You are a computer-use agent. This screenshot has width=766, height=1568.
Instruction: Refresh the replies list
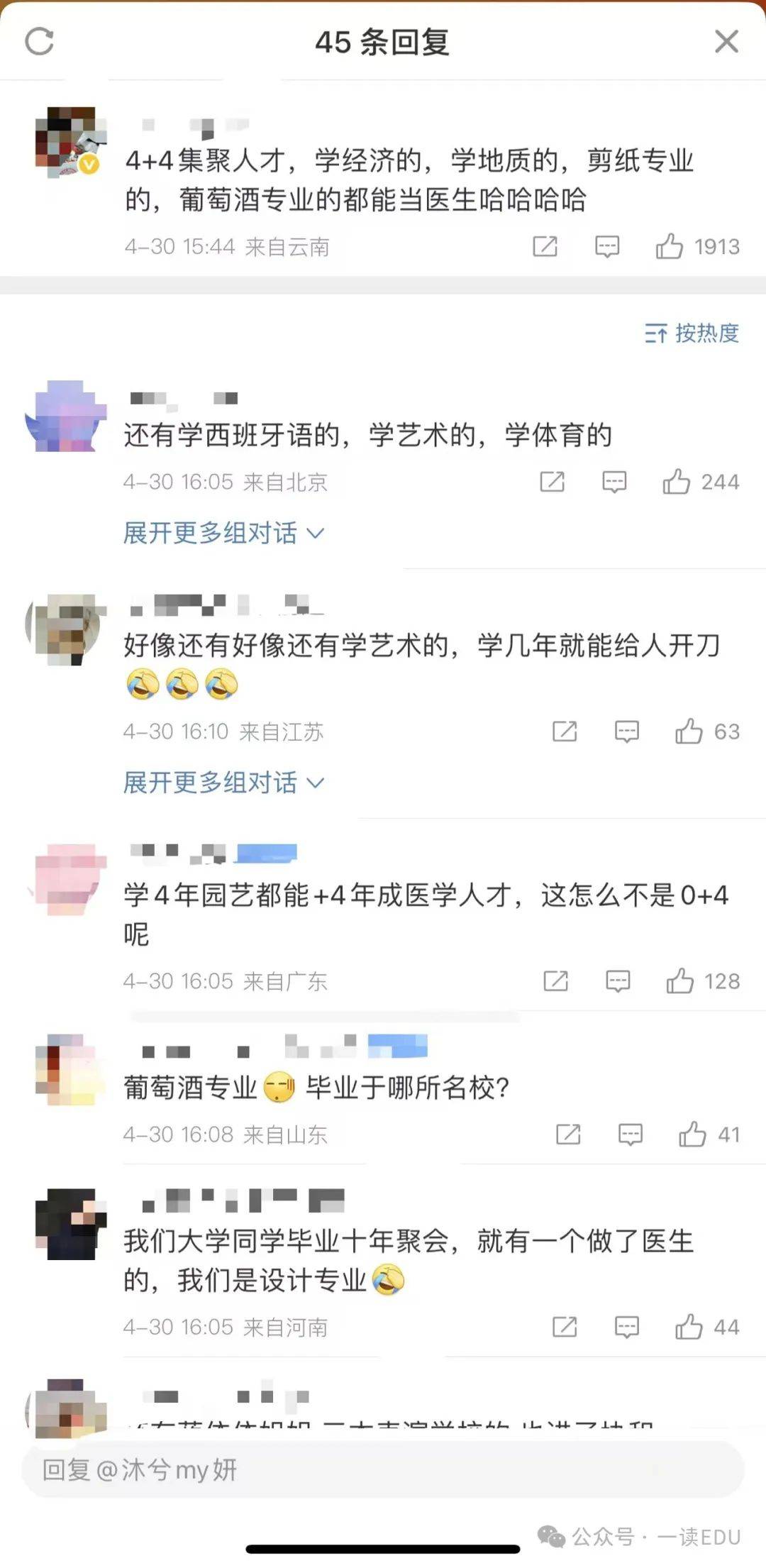click(x=39, y=41)
